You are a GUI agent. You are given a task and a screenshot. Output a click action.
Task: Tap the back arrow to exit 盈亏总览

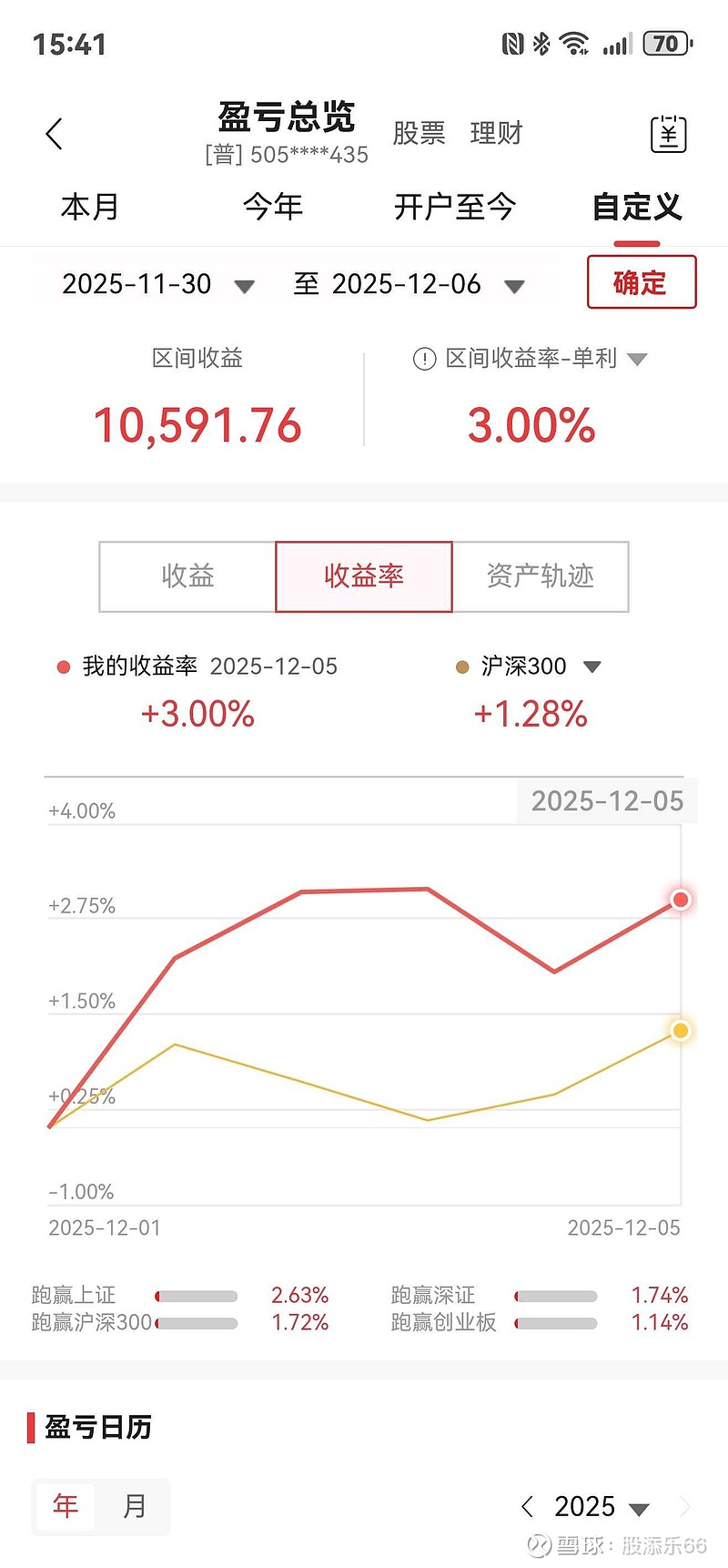54,132
